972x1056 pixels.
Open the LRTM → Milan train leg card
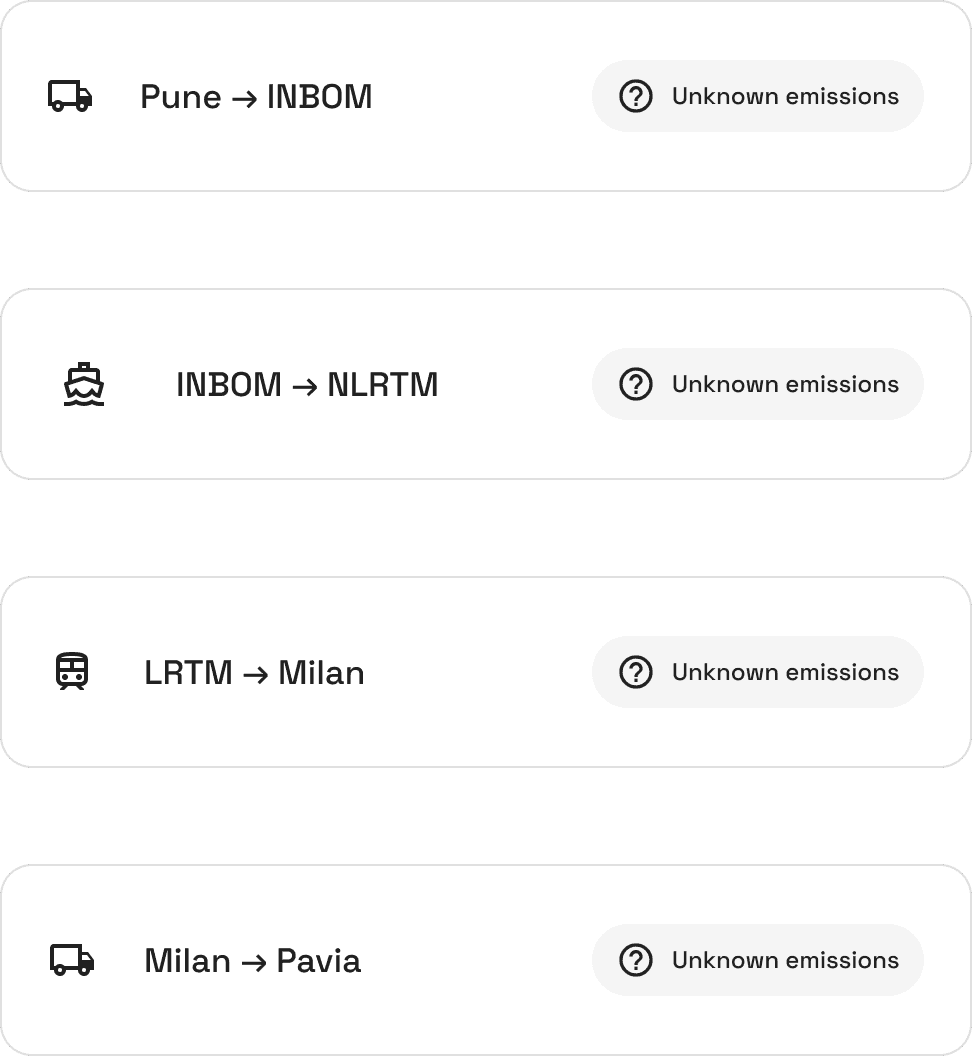pyautogui.click(x=254, y=673)
